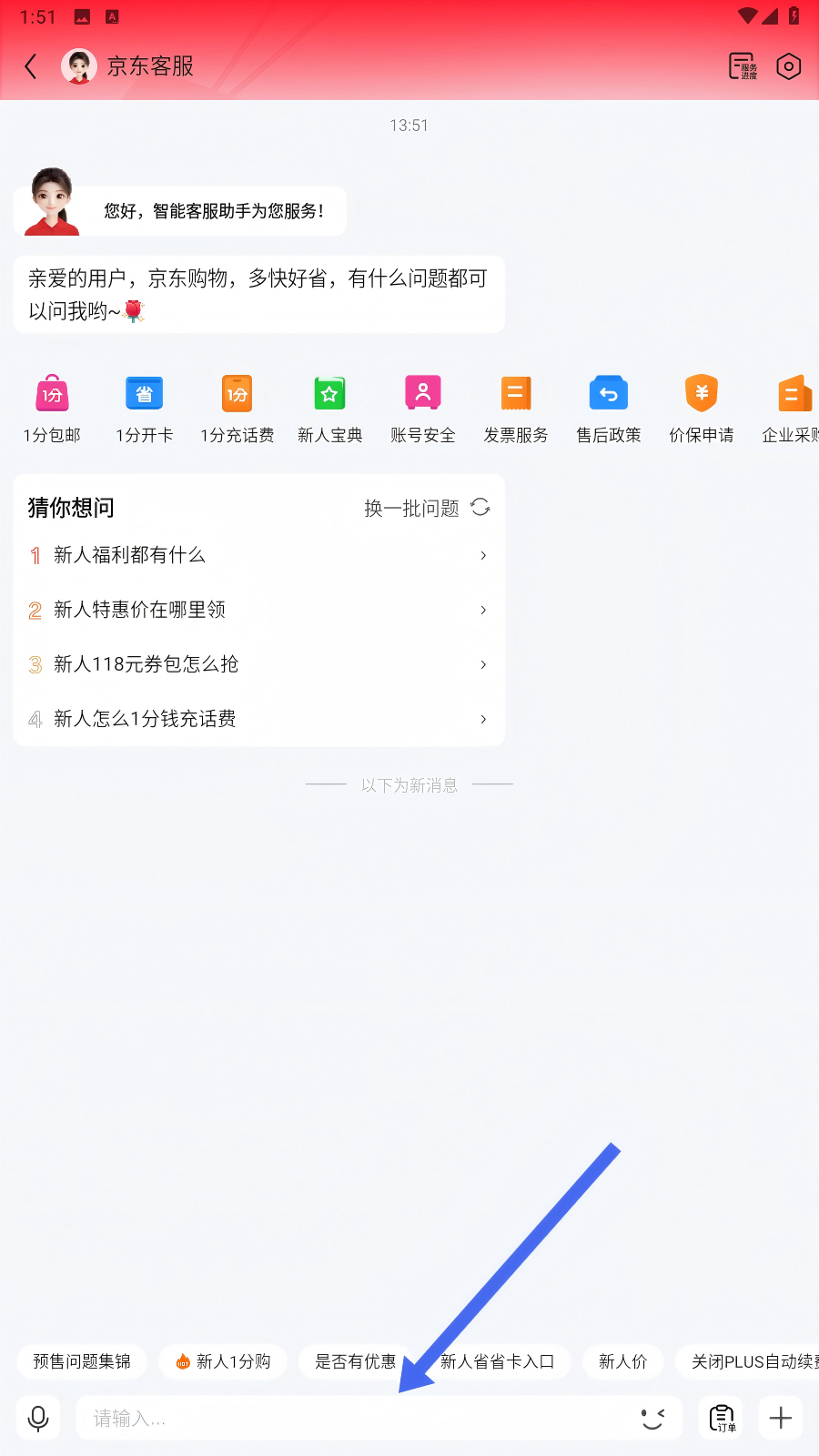Switch to voice input microphone
819x1456 pixels.
38,1418
